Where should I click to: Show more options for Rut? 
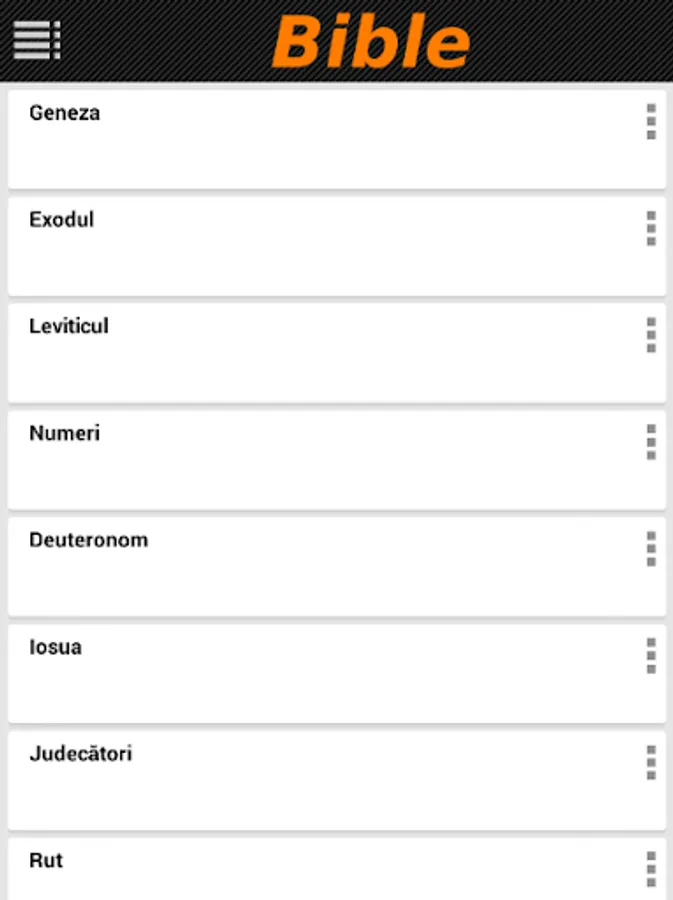coord(651,869)
